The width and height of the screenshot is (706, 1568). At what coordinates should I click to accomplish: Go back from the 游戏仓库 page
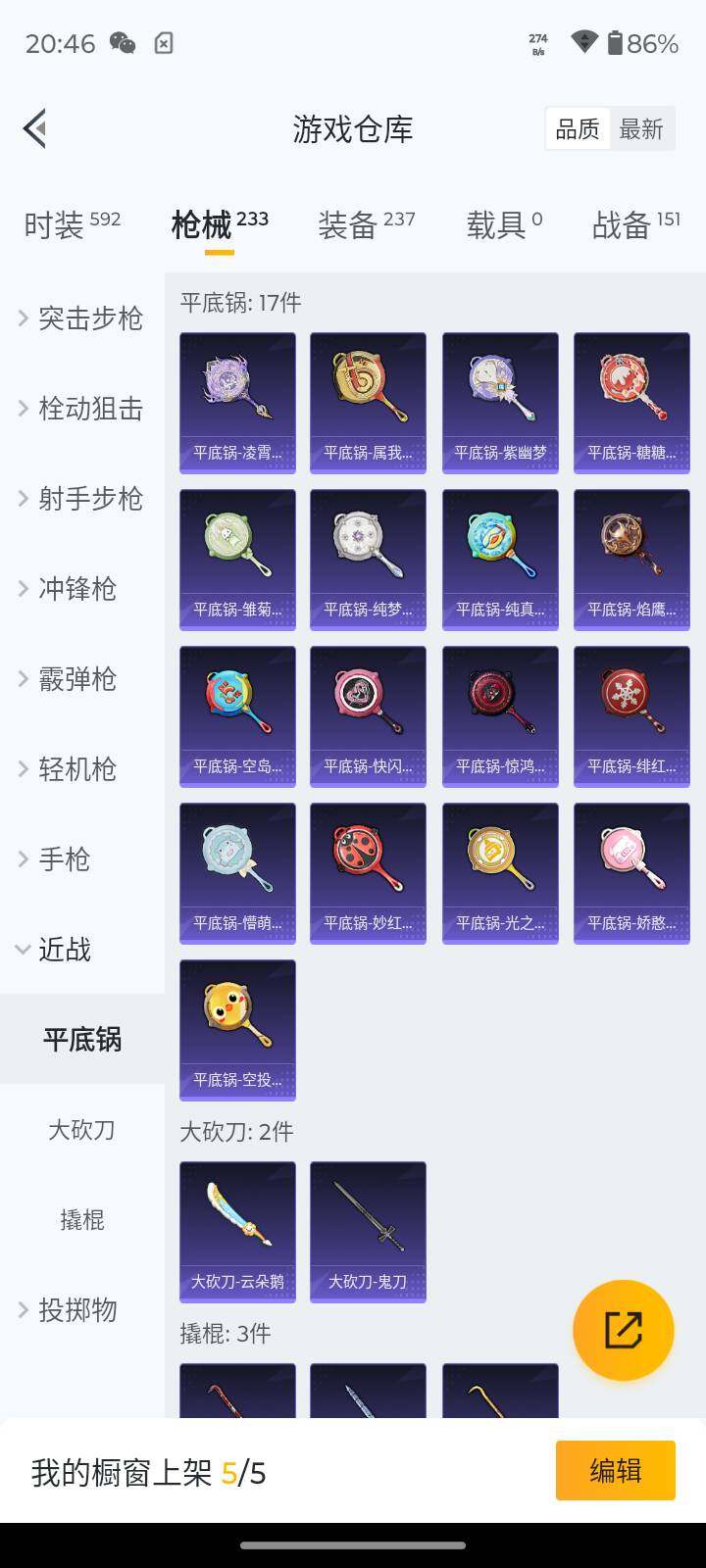35,128
